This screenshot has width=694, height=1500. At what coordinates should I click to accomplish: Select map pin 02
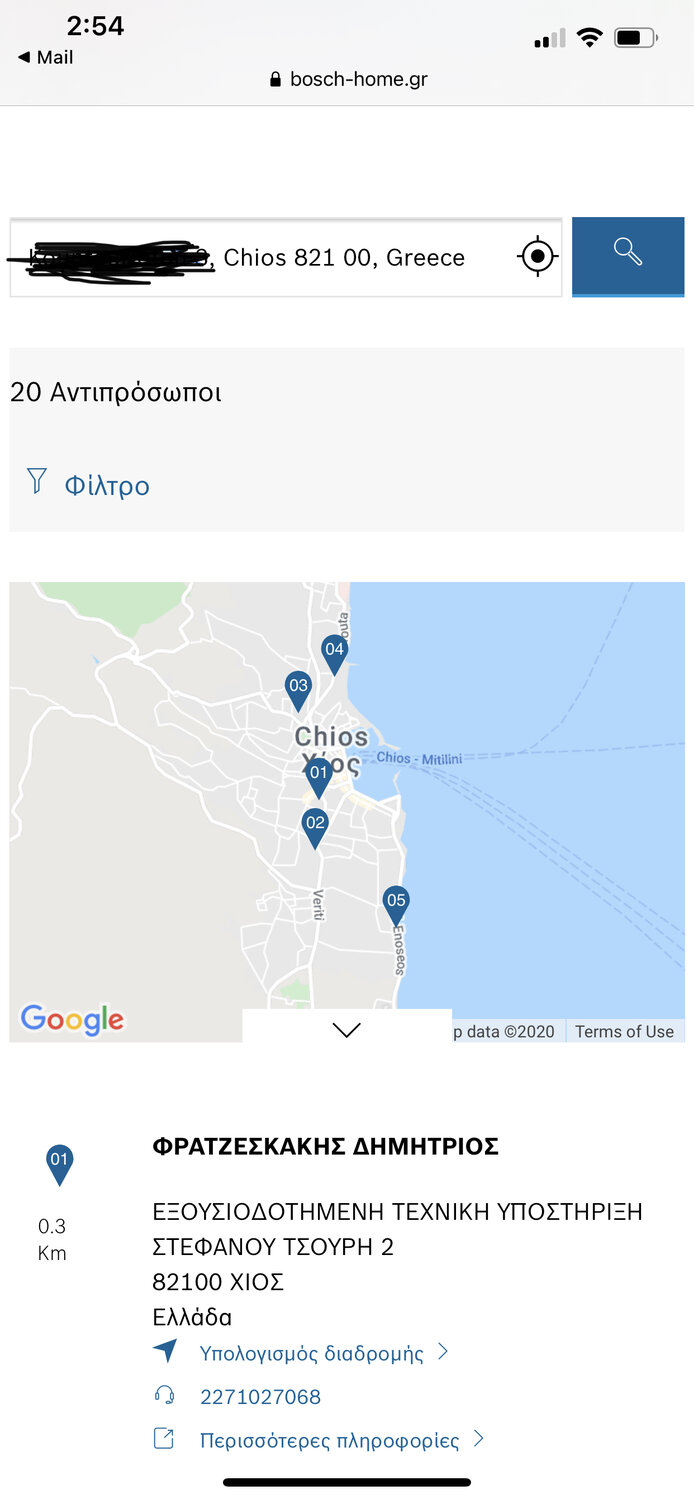pos(315,826)
